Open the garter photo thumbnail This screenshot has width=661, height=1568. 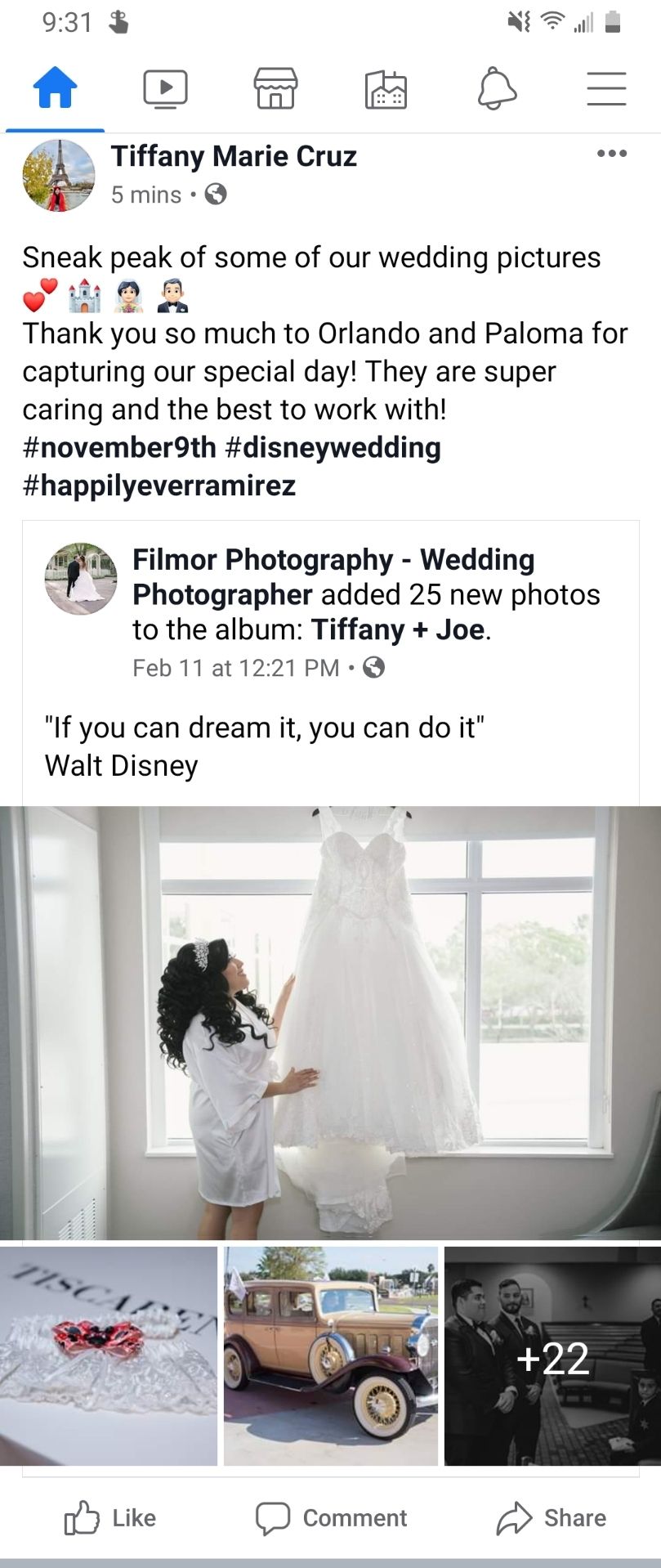point(109,1355)
